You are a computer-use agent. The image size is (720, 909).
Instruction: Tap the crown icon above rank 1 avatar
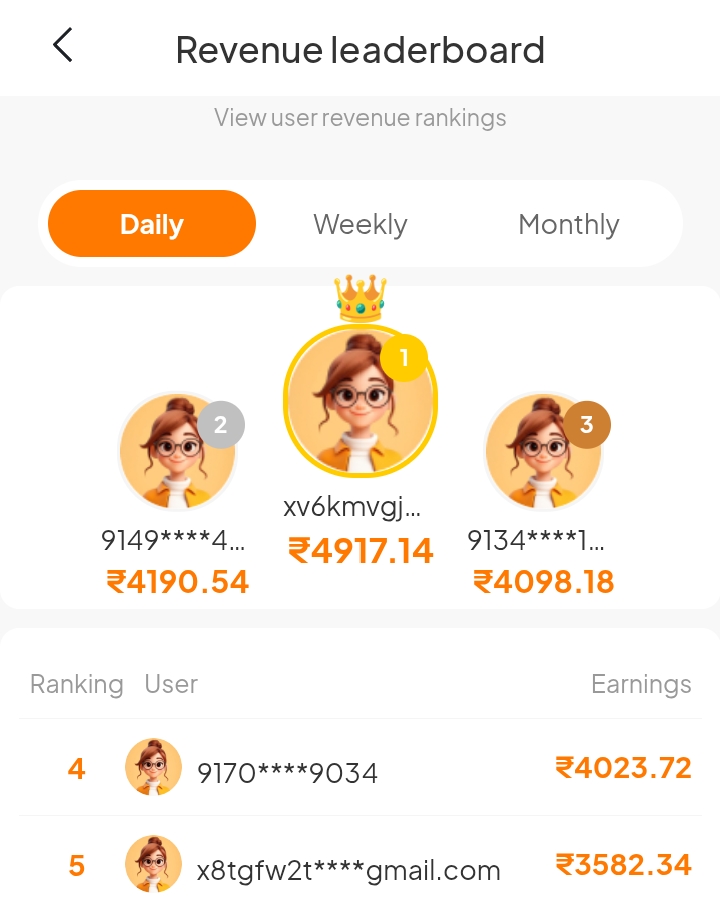[x=360, y=299]
